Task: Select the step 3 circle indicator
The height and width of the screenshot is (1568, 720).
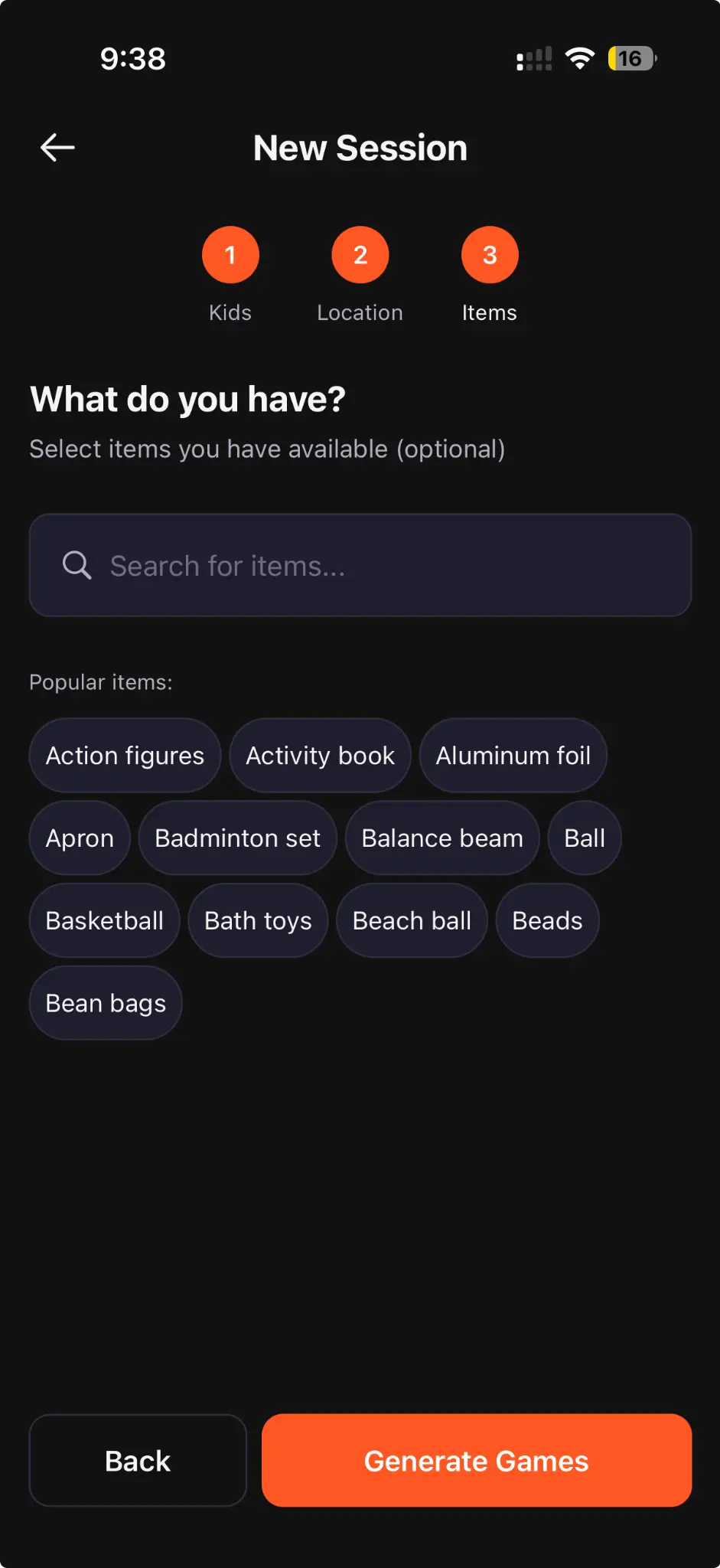Action: (490, 254)
